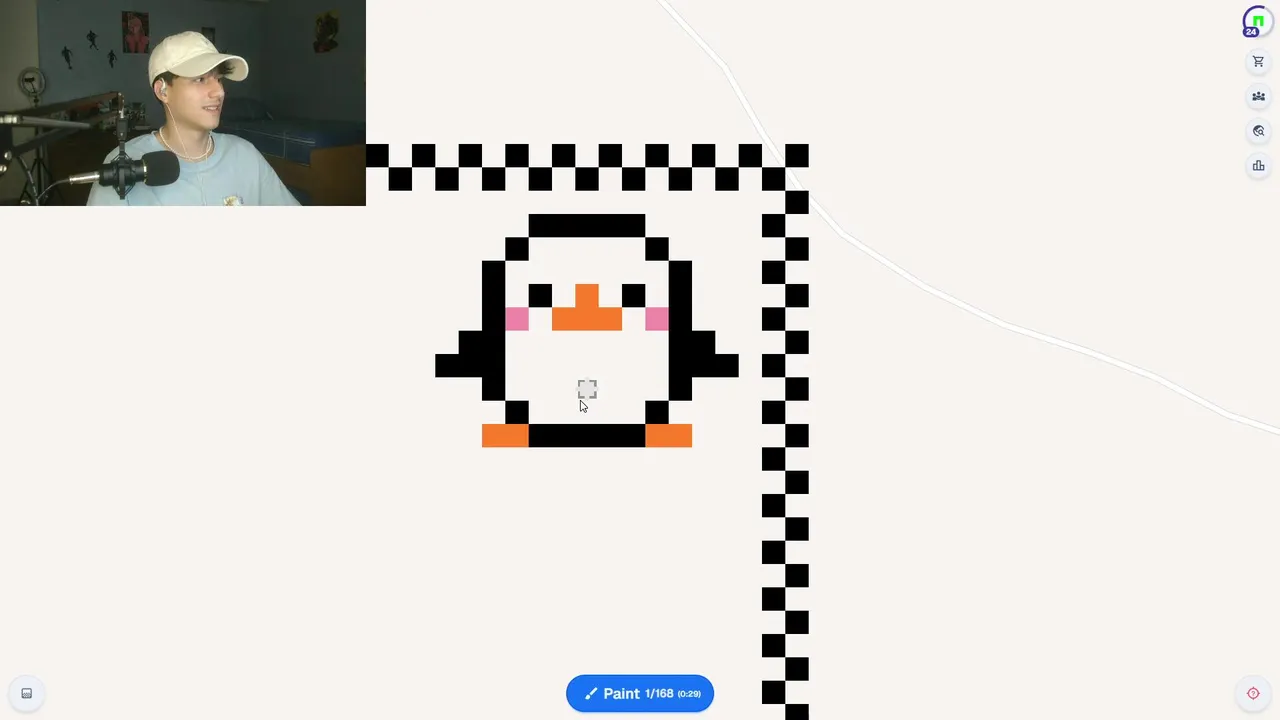
Task: Tap the Paint button
Action: [x=639, y=693]
